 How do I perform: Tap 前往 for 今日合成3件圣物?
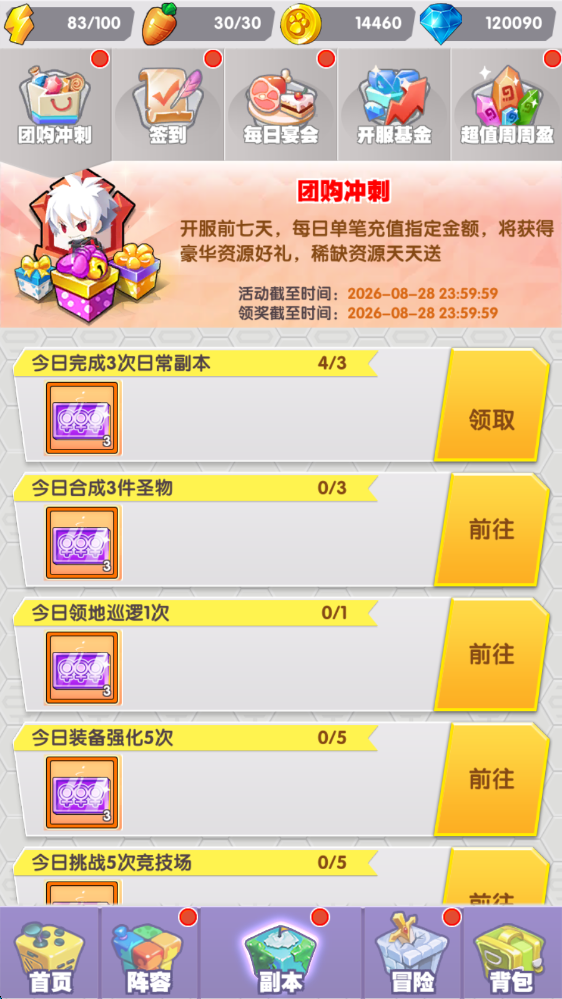coord(491,530)
